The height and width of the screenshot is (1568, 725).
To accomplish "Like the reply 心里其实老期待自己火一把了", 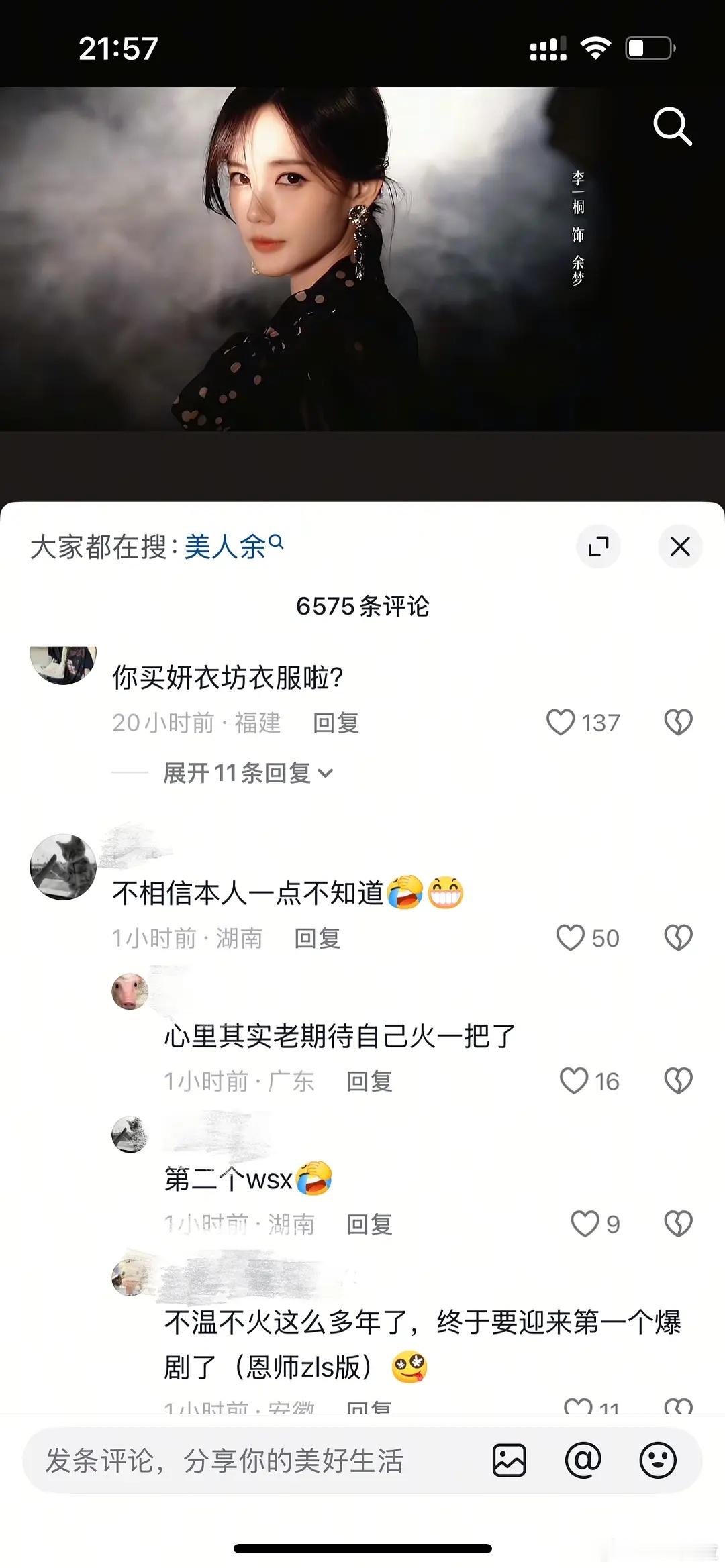I will tap(574, 1081).
